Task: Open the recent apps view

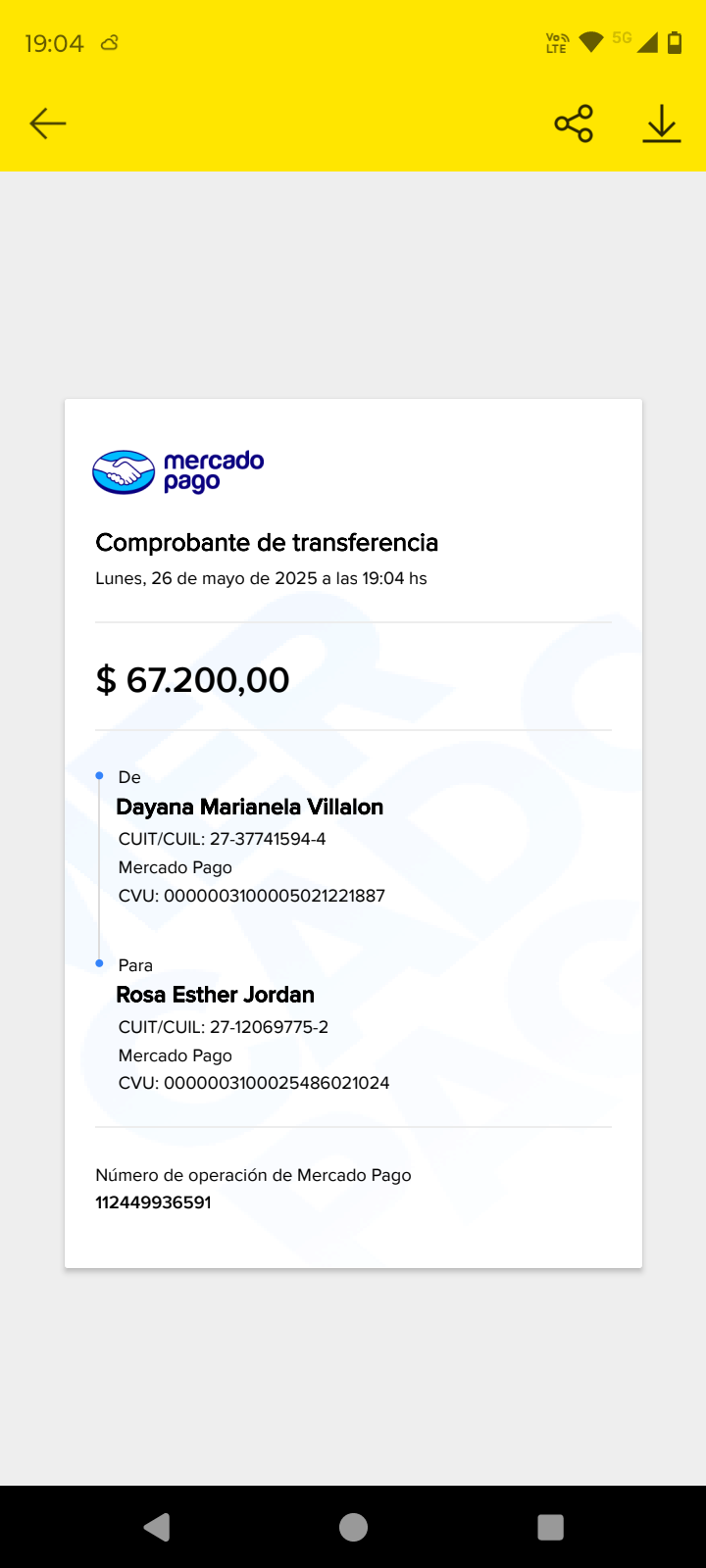Action: click(550, 1527)
